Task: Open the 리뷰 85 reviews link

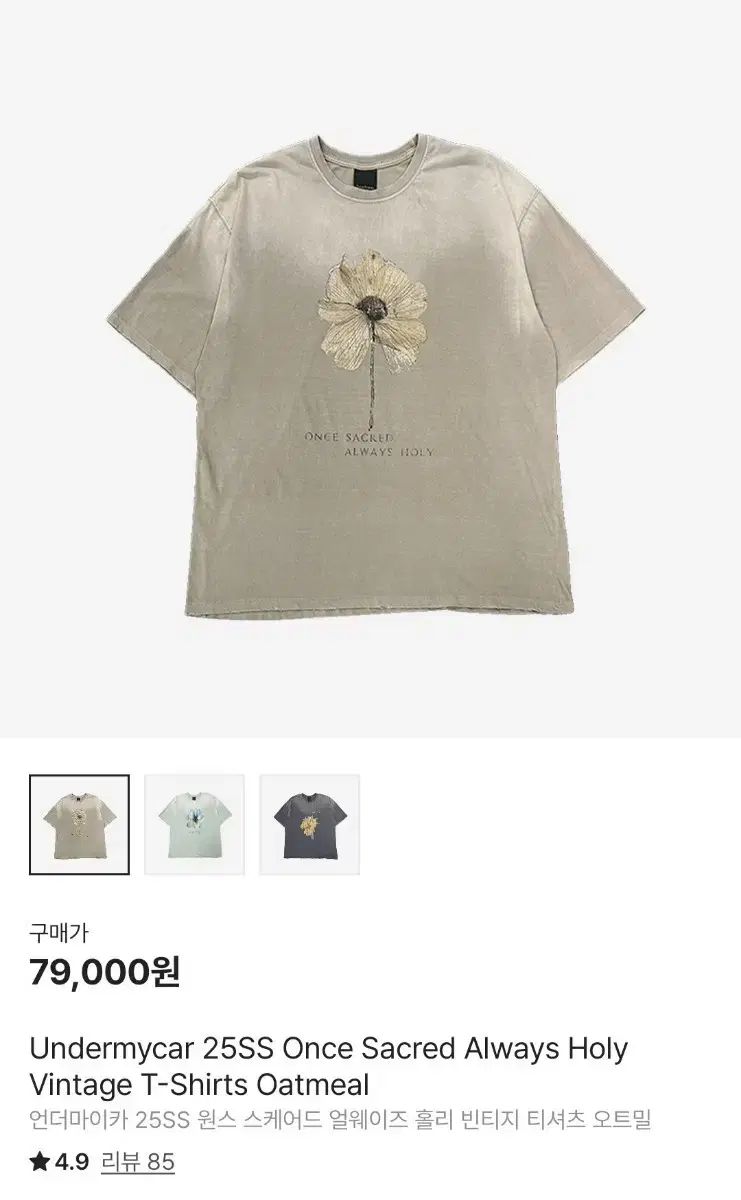Action: pyautogui.click(x=138, y=1161)
